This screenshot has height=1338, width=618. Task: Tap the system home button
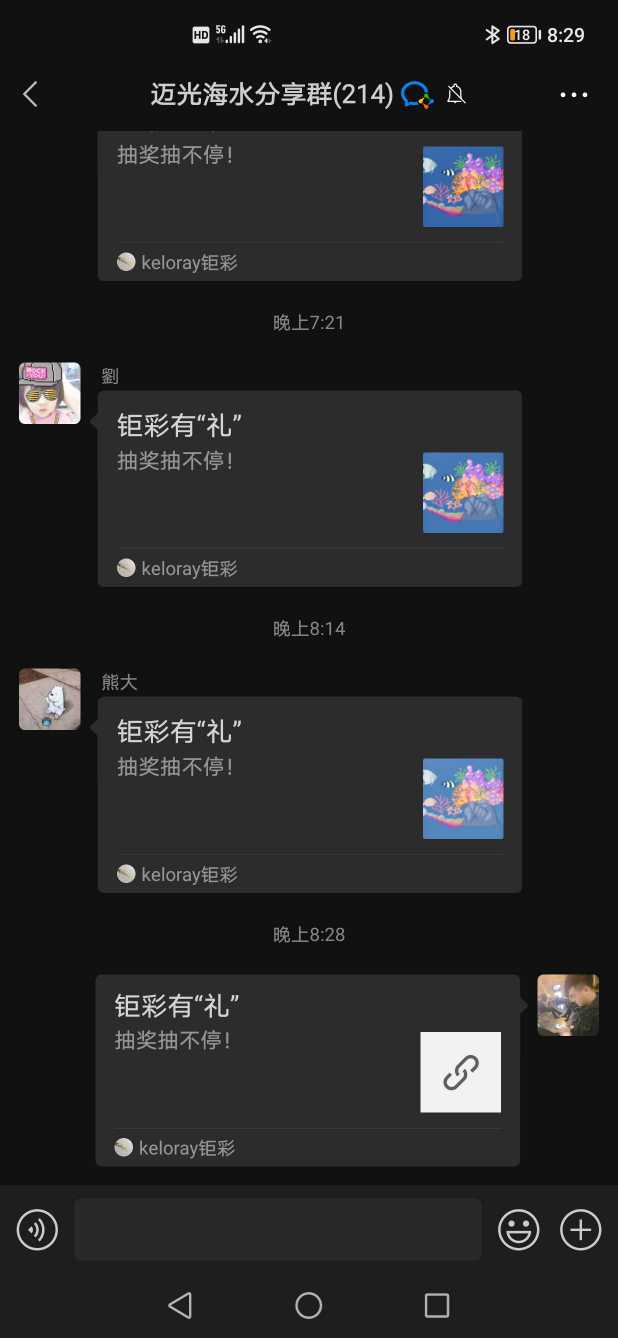click(309, 1305)
